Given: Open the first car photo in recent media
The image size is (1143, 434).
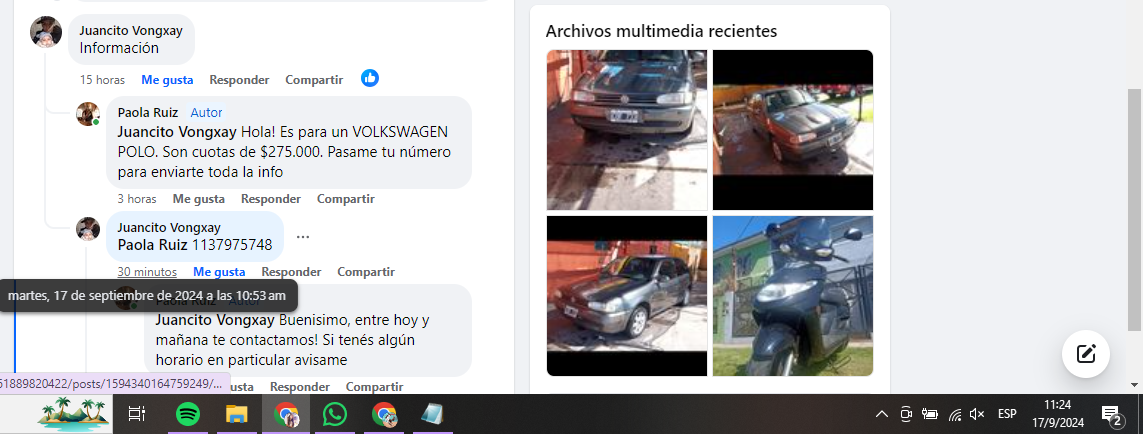Looking at the screenshot, I should pyautogui.click(x=626, y=130).
